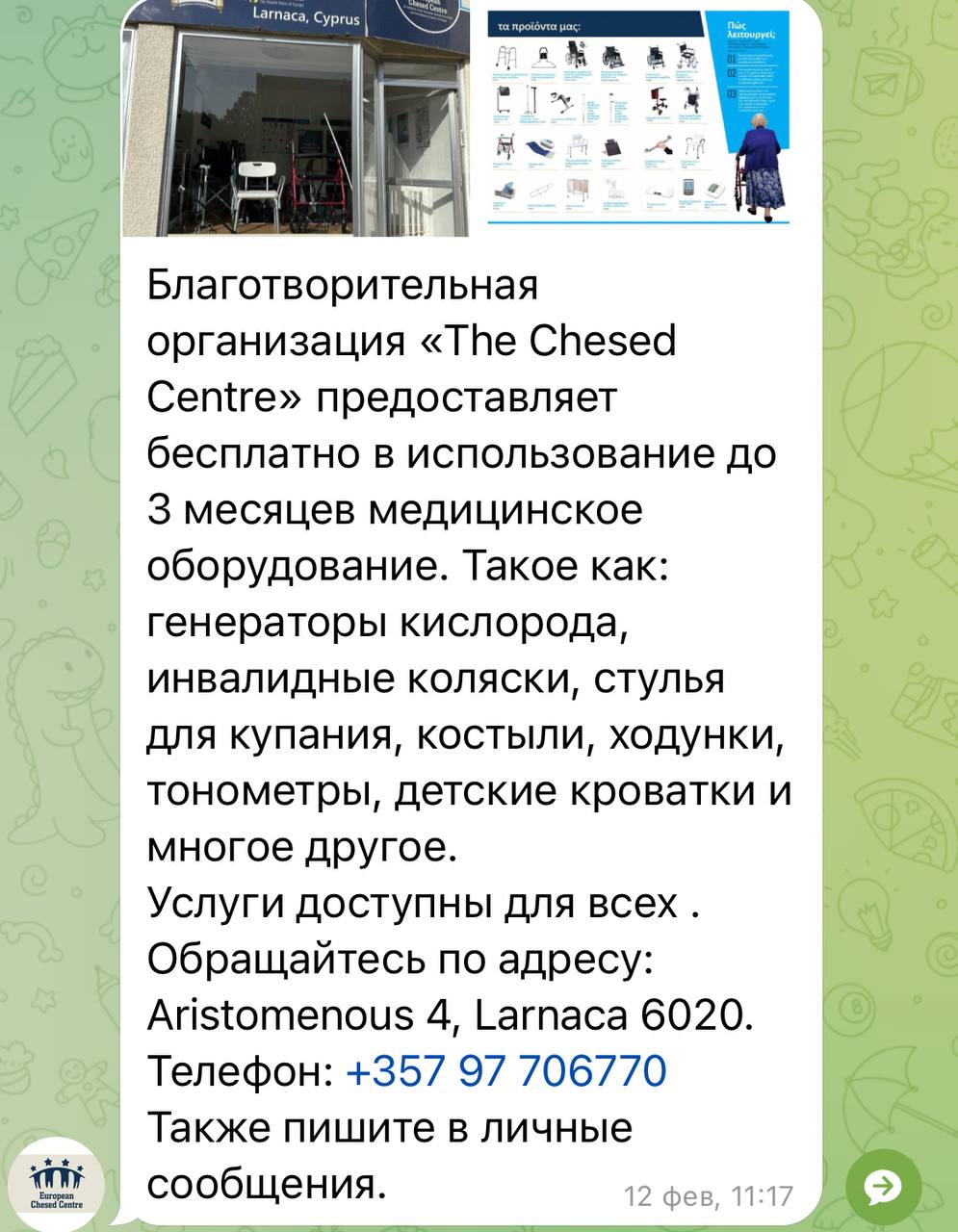Forward this message with the arrow button
This screenshot has width=958, height=1232.
(x=883, y=1187)
